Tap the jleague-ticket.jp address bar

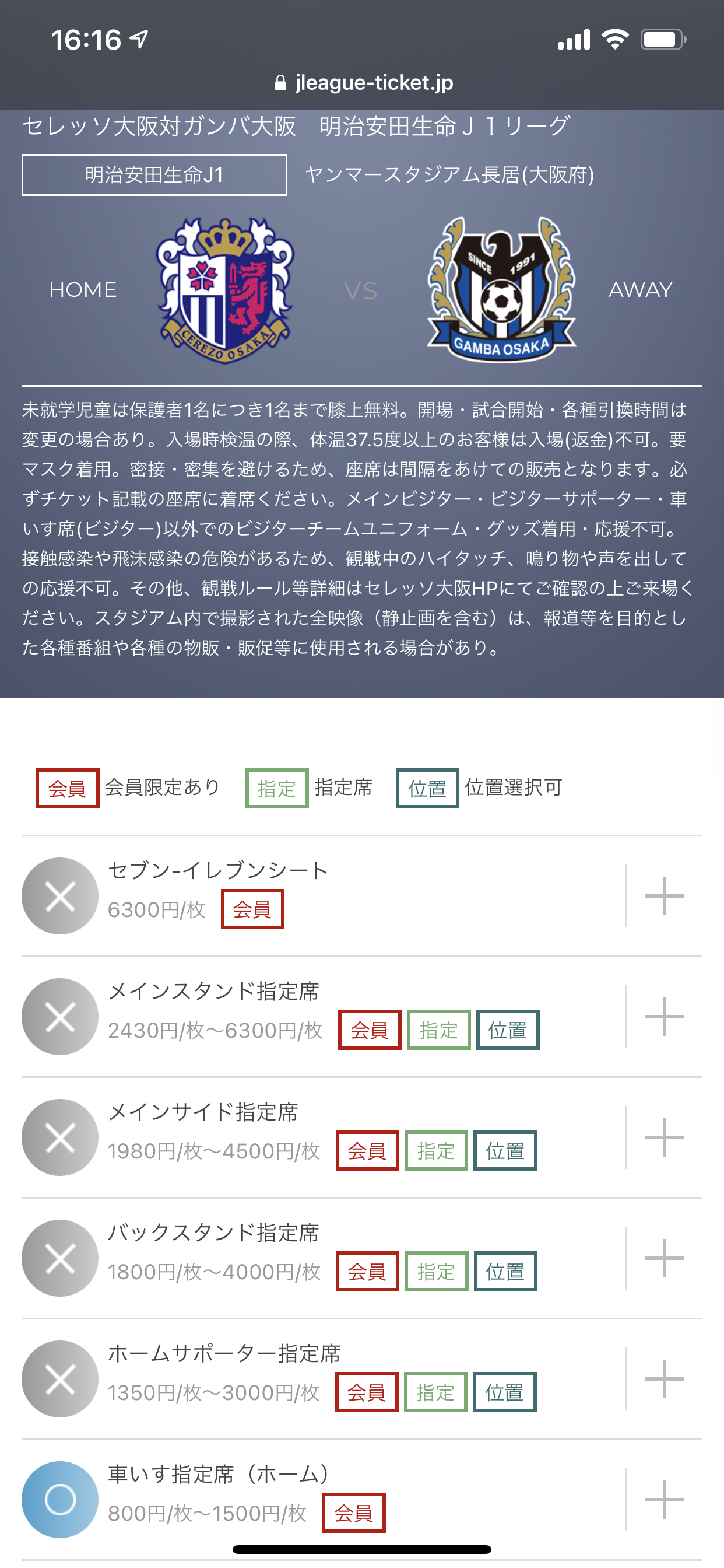(363, 83)
